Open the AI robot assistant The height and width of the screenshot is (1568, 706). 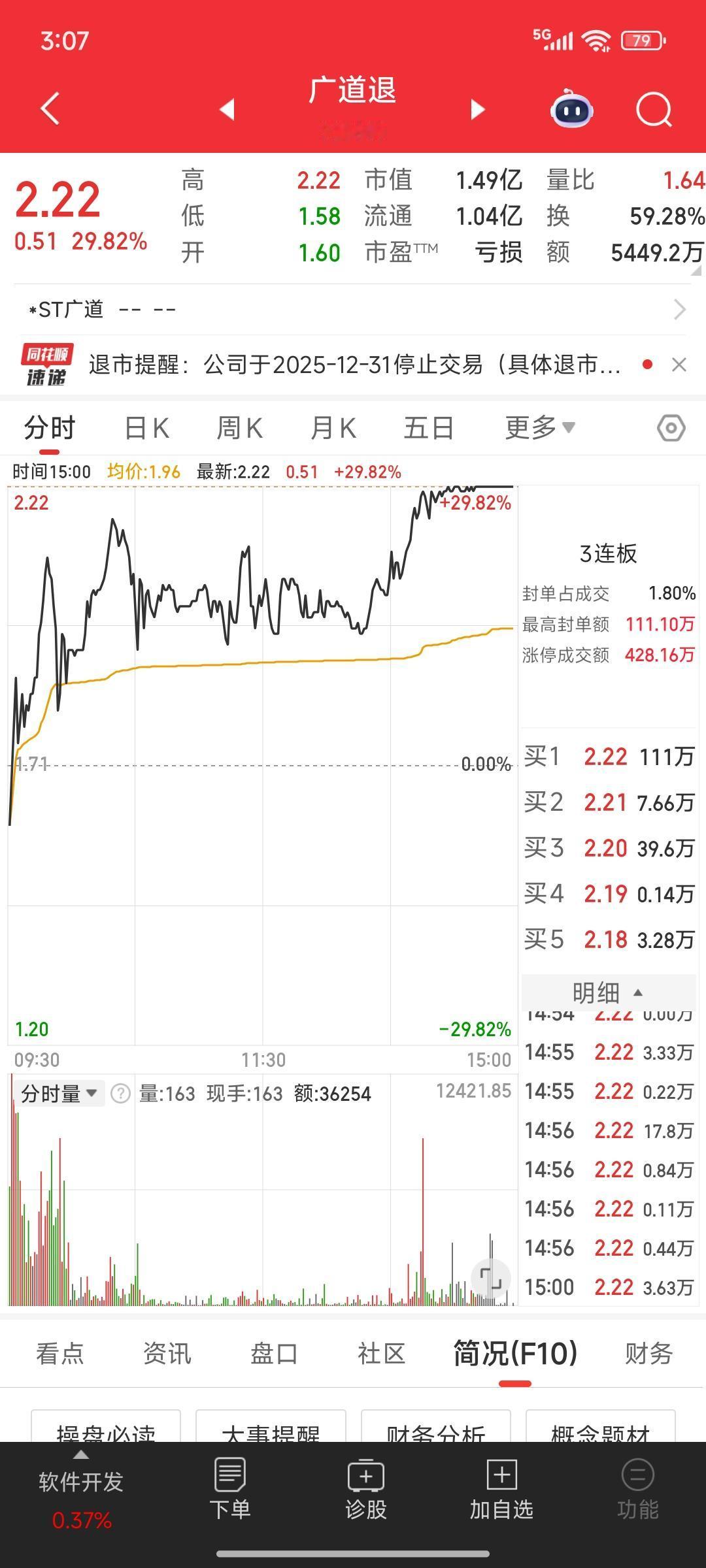tap(571, 110)
